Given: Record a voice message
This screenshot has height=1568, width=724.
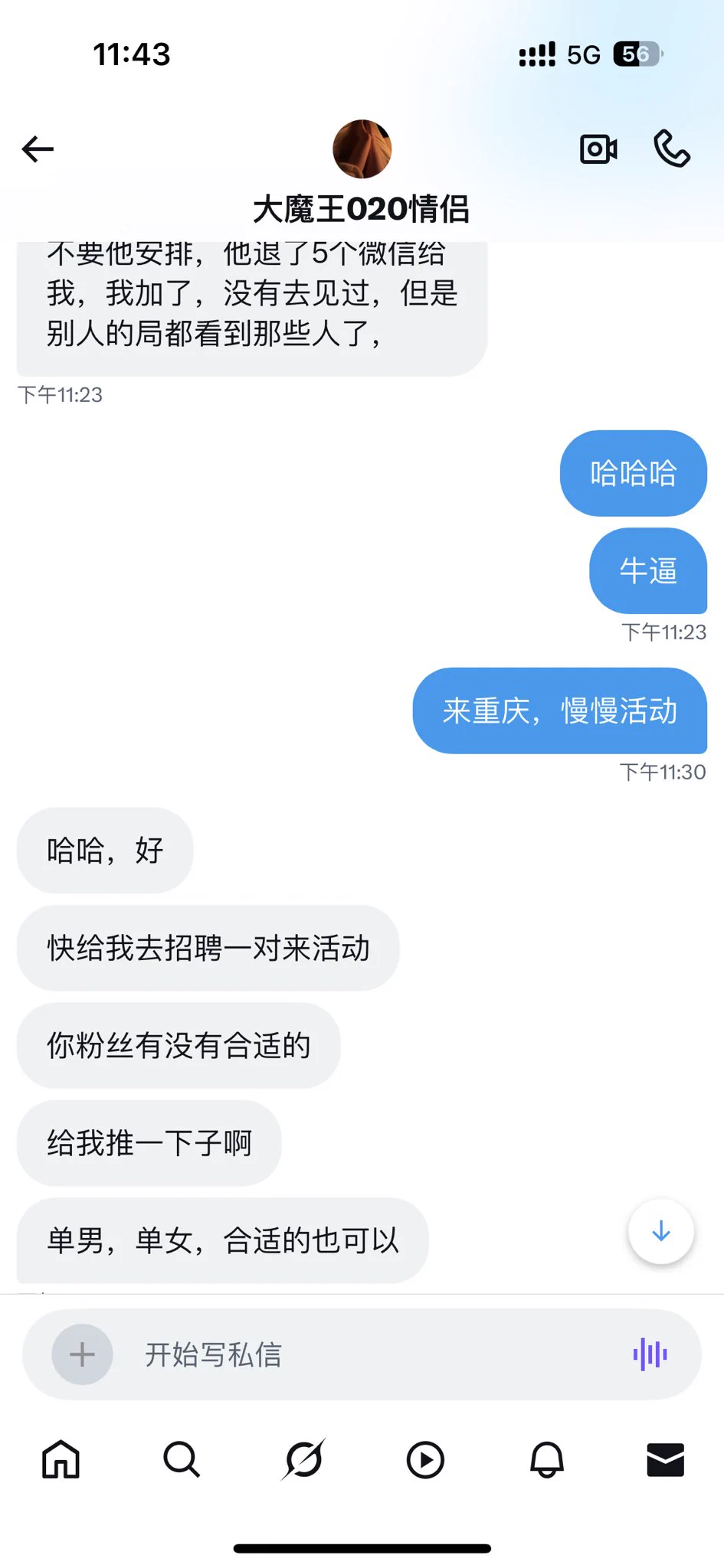Looking at the screenshot, I should click(x=650, y=1354).
